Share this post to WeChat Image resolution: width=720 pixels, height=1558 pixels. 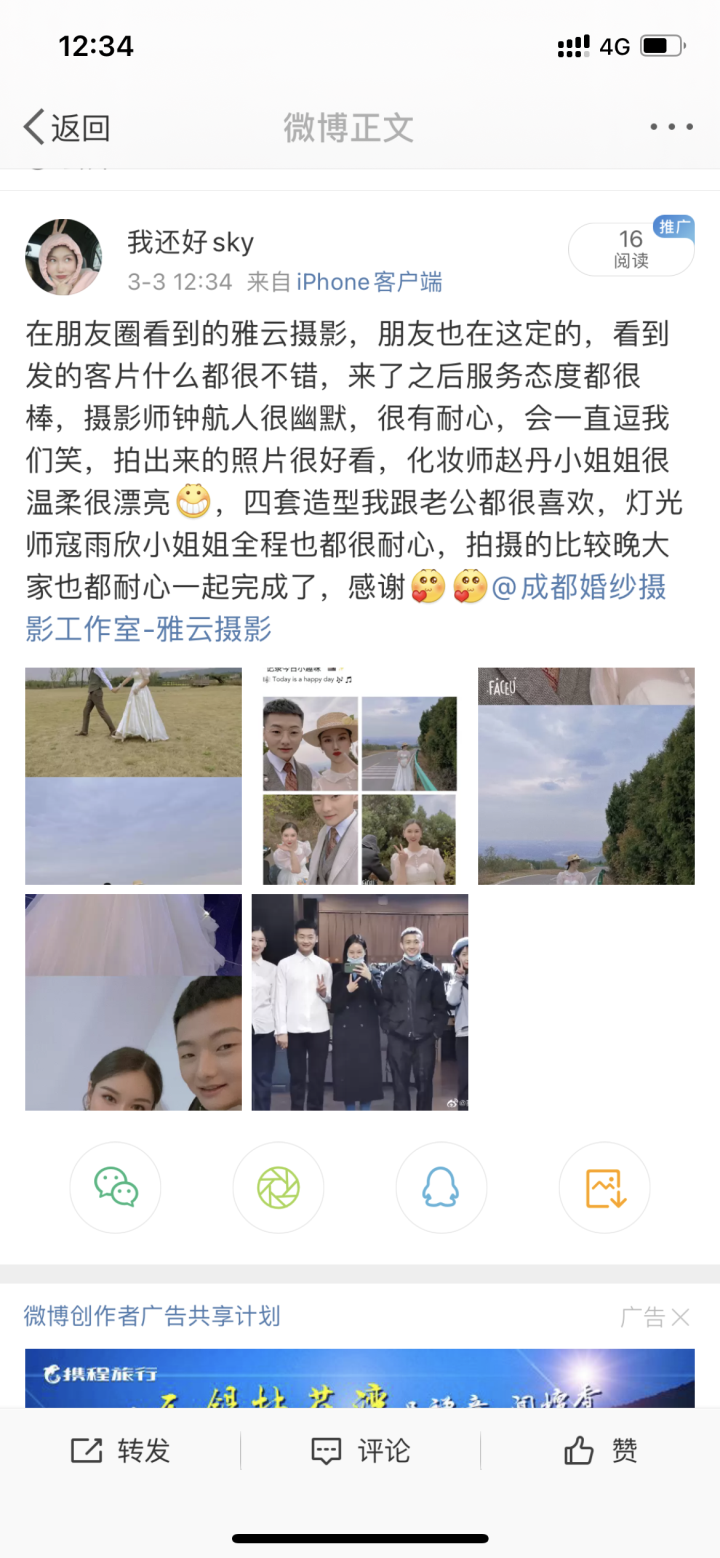pos(115,1188)
